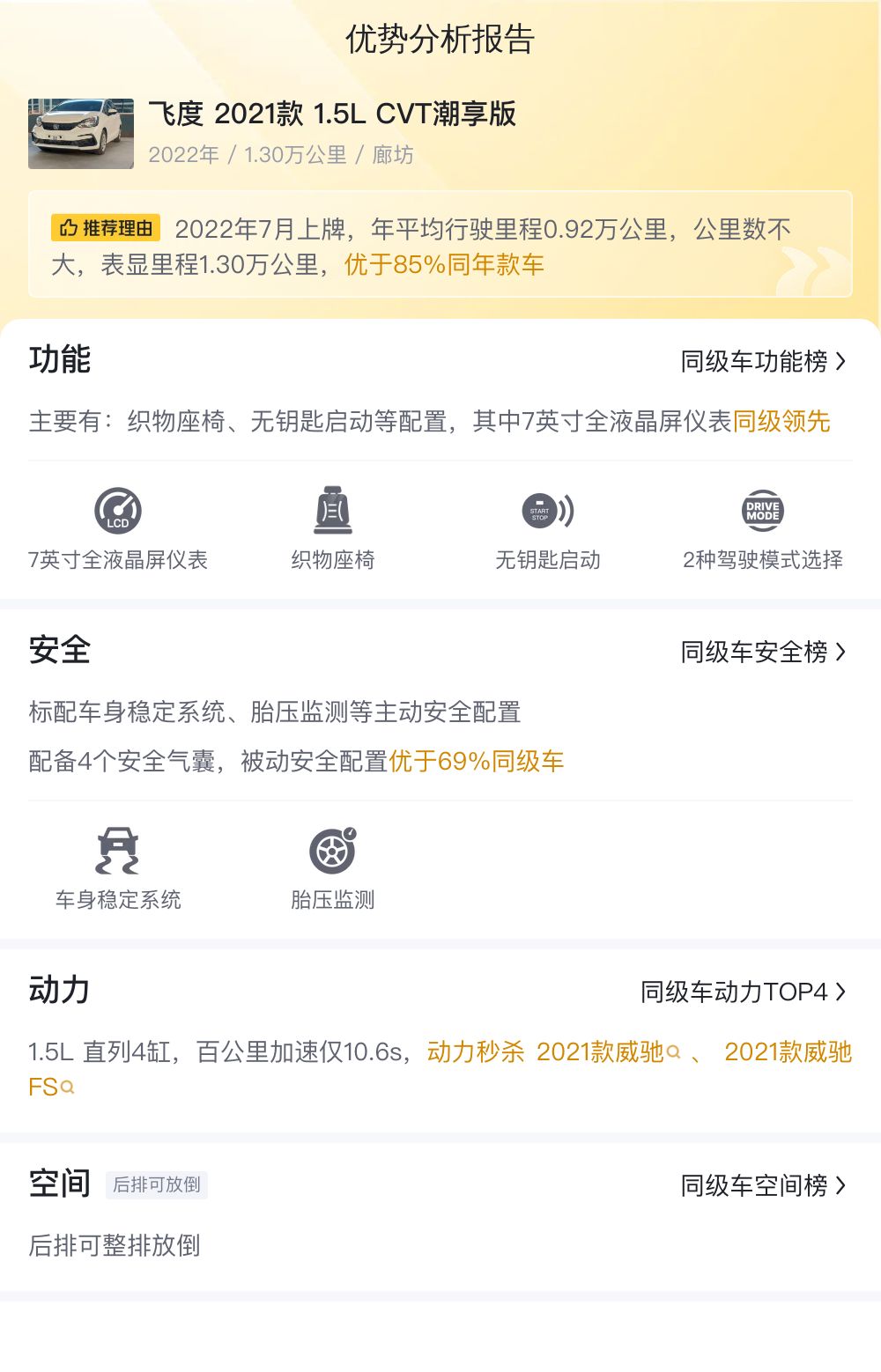Click the magnifier icon beside 2021款威驰FS
This screenshot has height=1372, width=881.
coord(67,1088)
